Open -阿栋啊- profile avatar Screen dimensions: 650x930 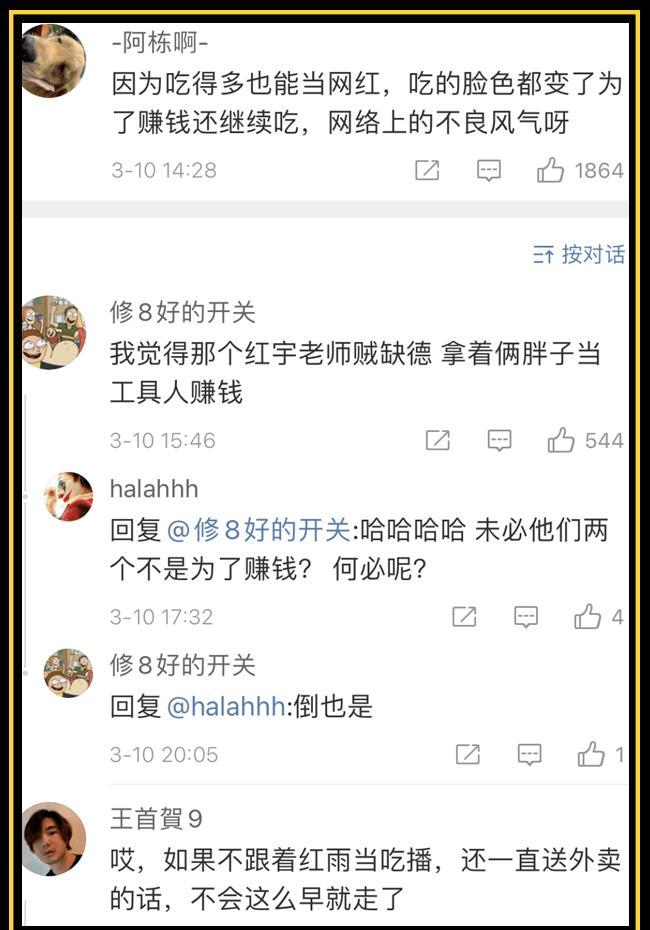click(53, 60)
